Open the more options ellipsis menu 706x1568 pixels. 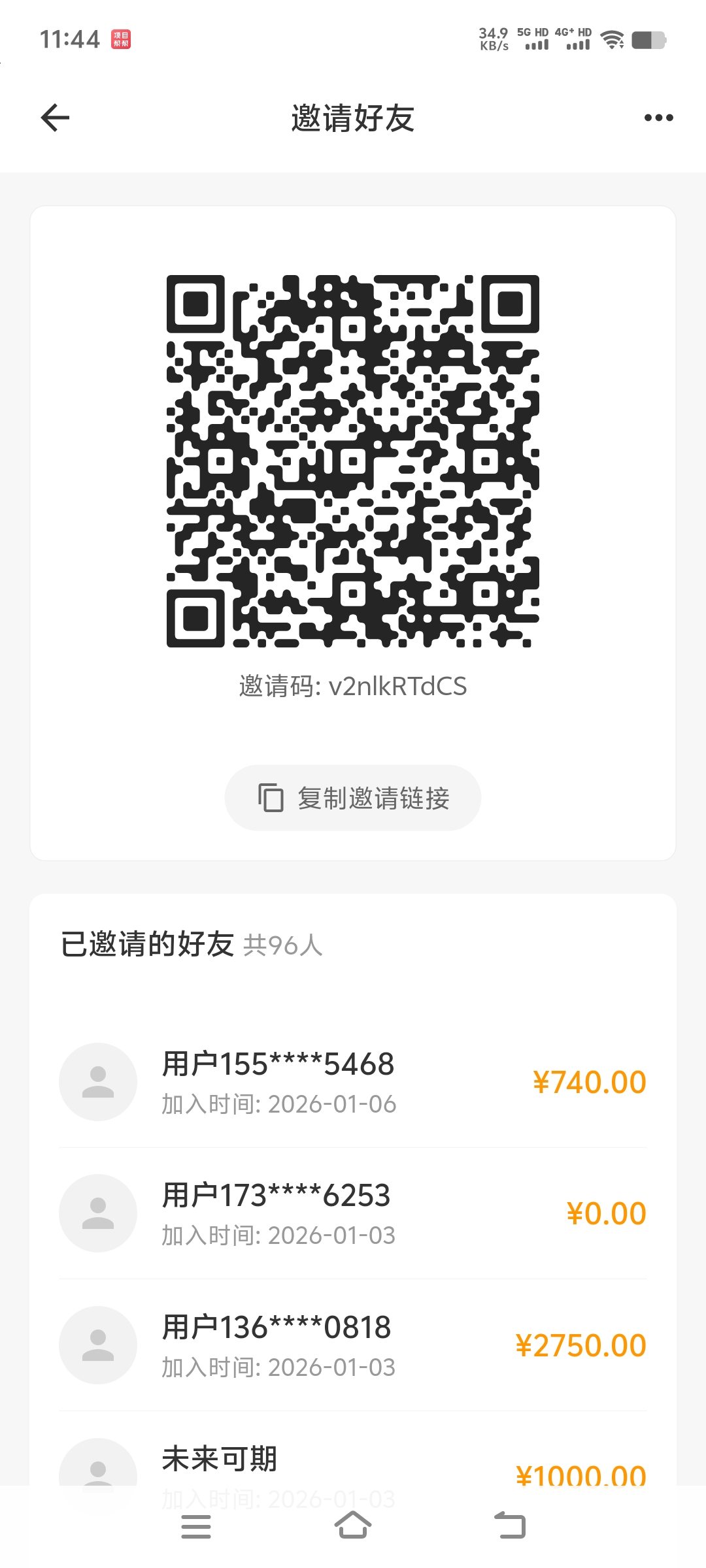point(658,116)
